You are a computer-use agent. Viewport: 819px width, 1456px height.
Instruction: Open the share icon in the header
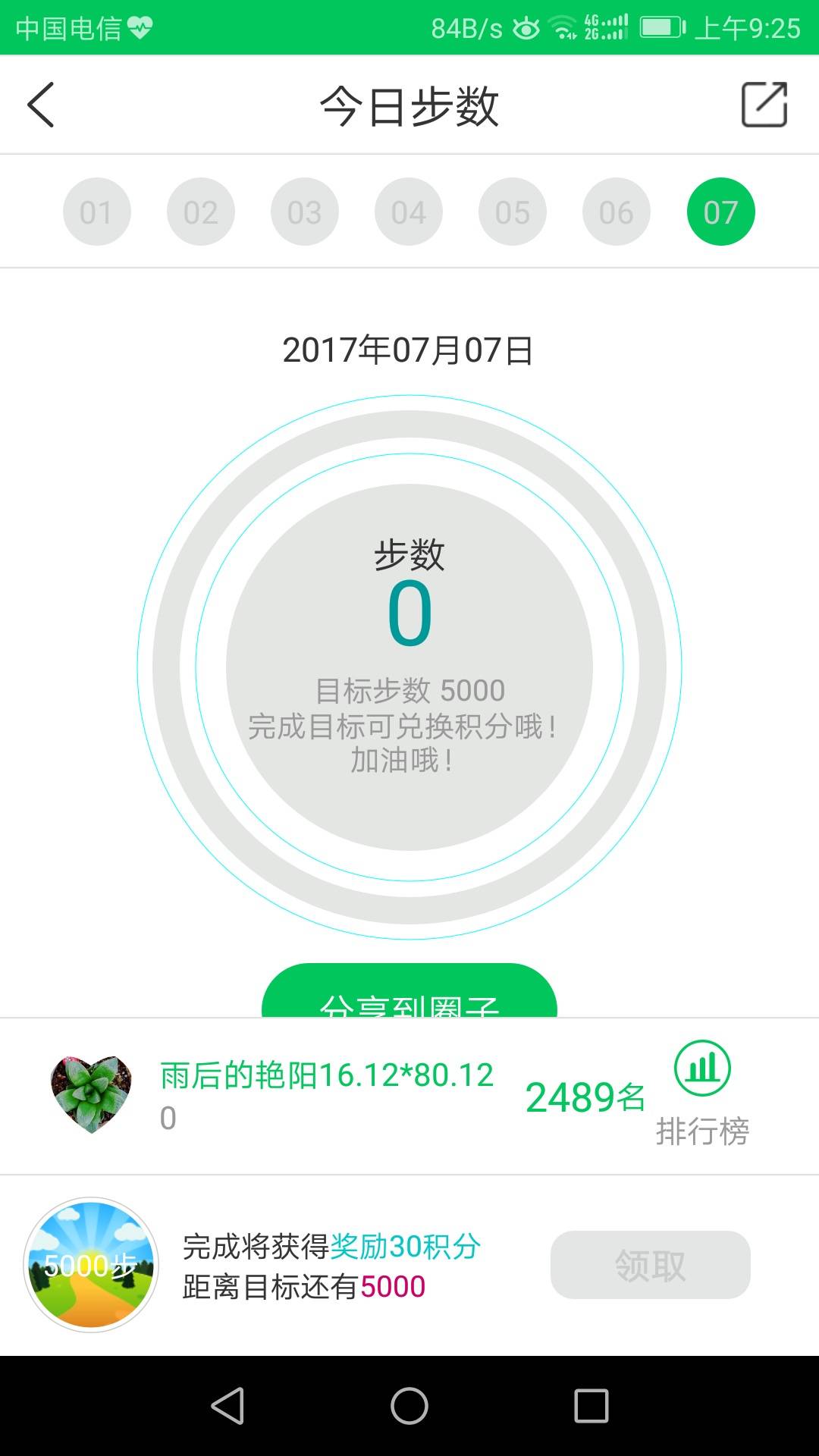tap(764, 105)
